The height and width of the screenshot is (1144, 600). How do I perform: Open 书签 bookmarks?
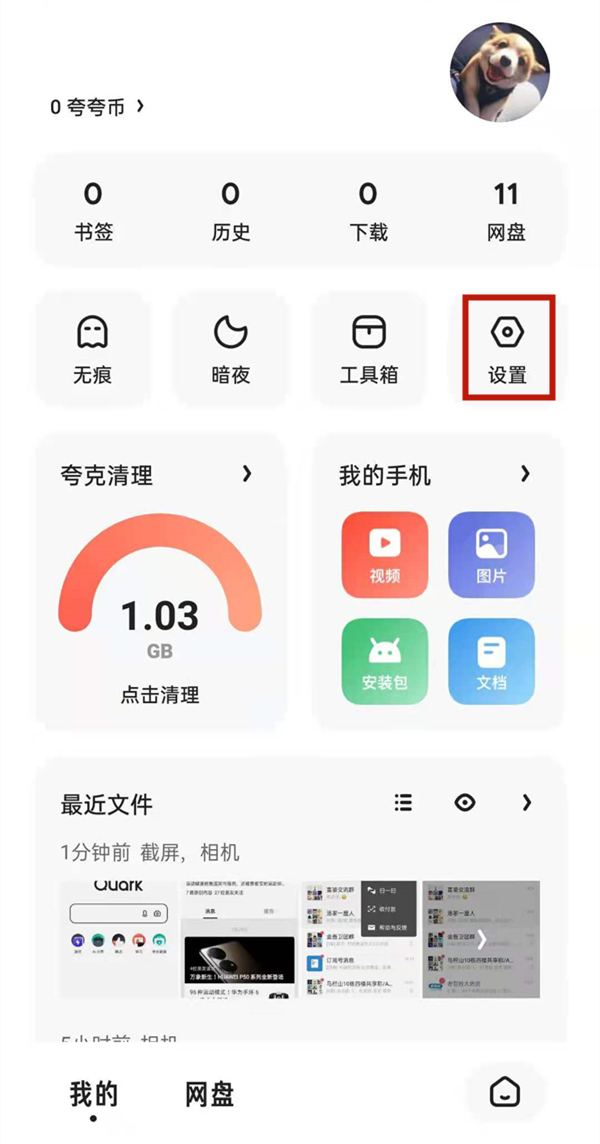click(x=93, y=211)
